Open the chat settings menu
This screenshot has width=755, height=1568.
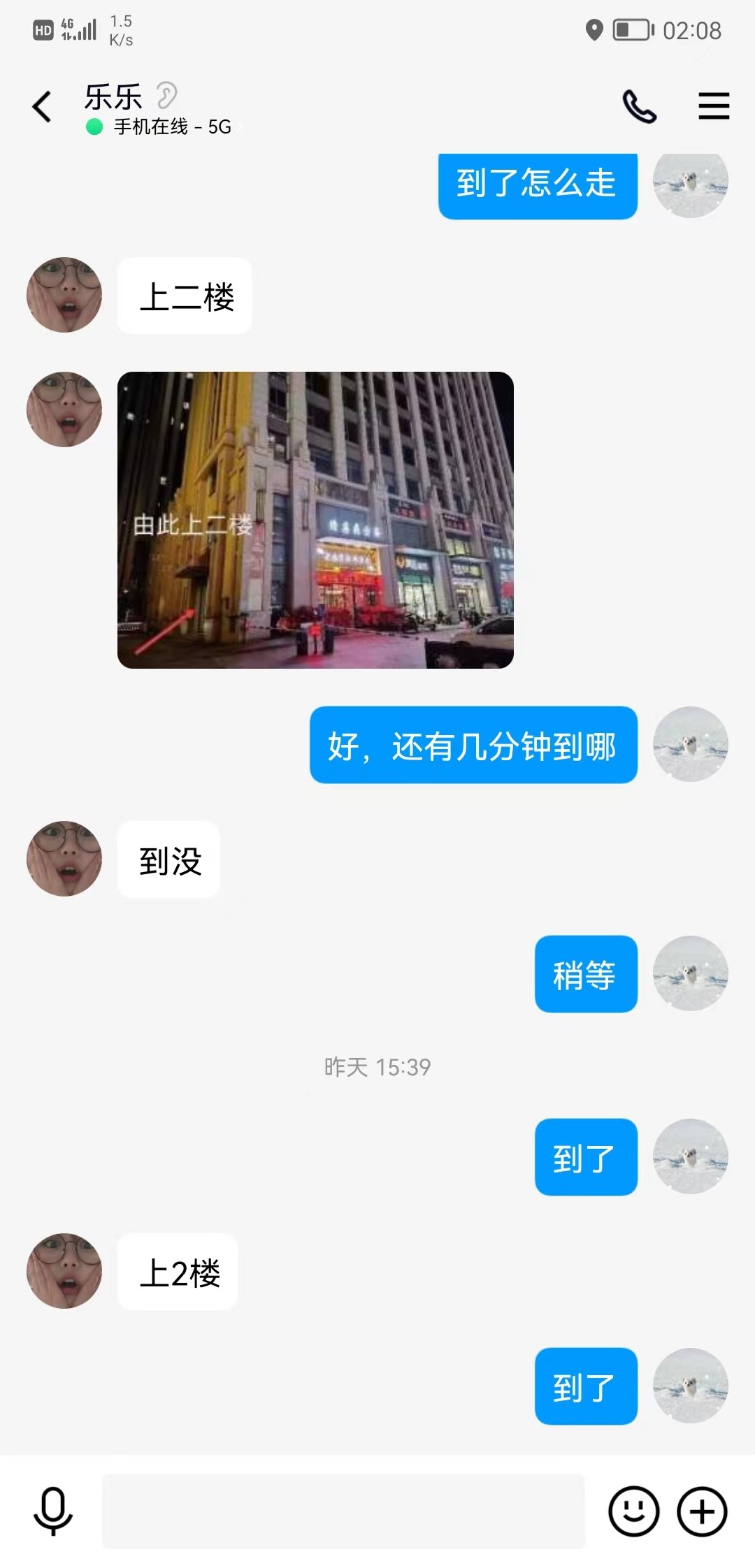713,106
